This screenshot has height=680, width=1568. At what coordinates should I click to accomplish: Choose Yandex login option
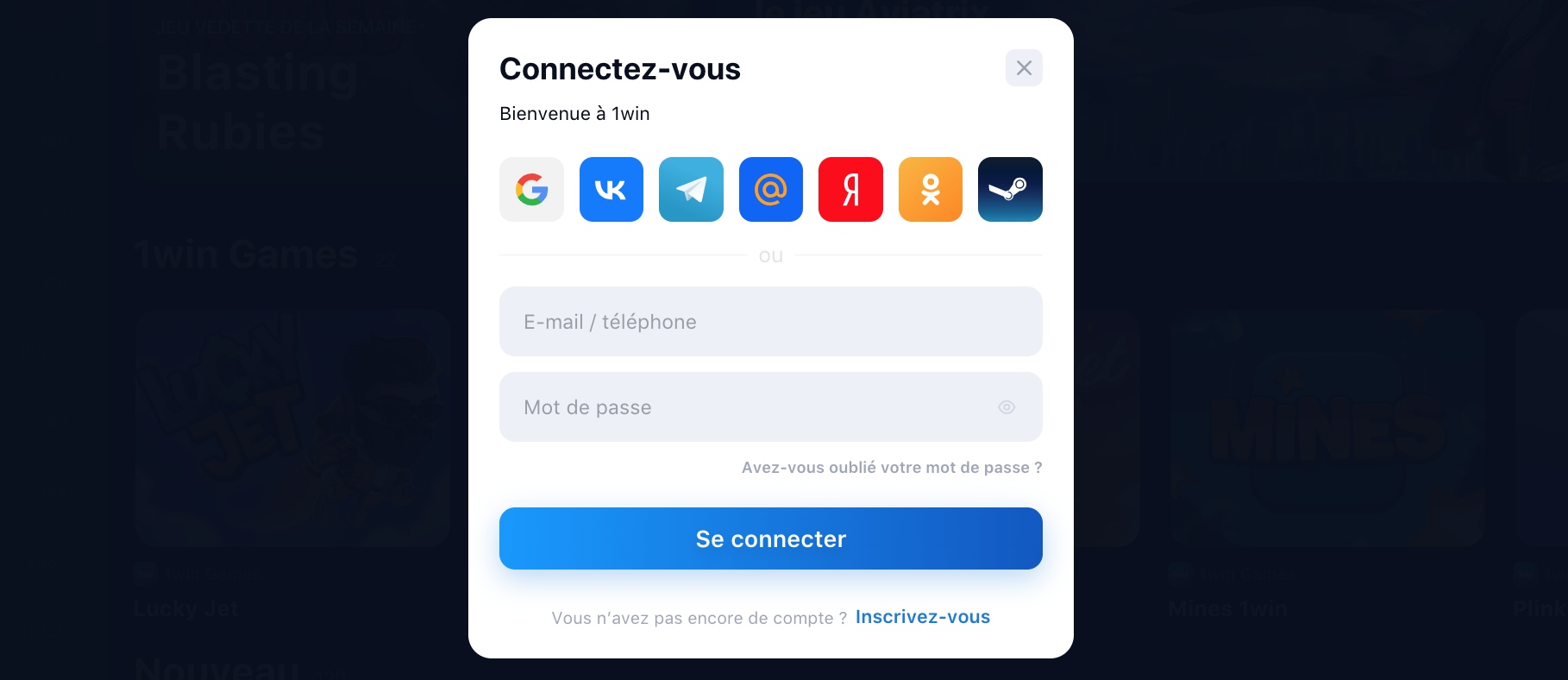(x=850, y=189)
